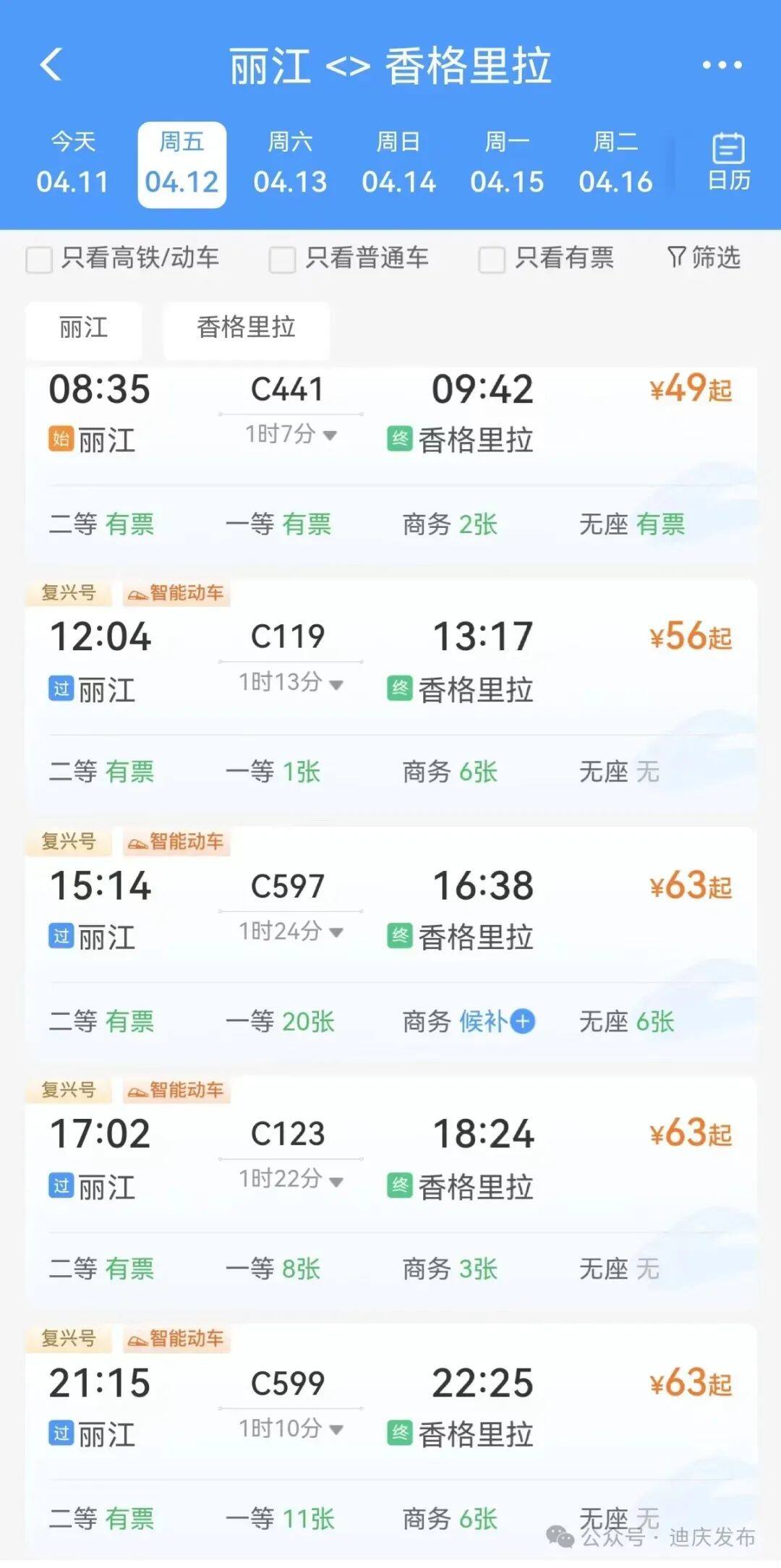Image resolution: width=781 pixels, height=1568 pixels.
Task: Switch to Saturday 04.13
Action: (290, 164)
